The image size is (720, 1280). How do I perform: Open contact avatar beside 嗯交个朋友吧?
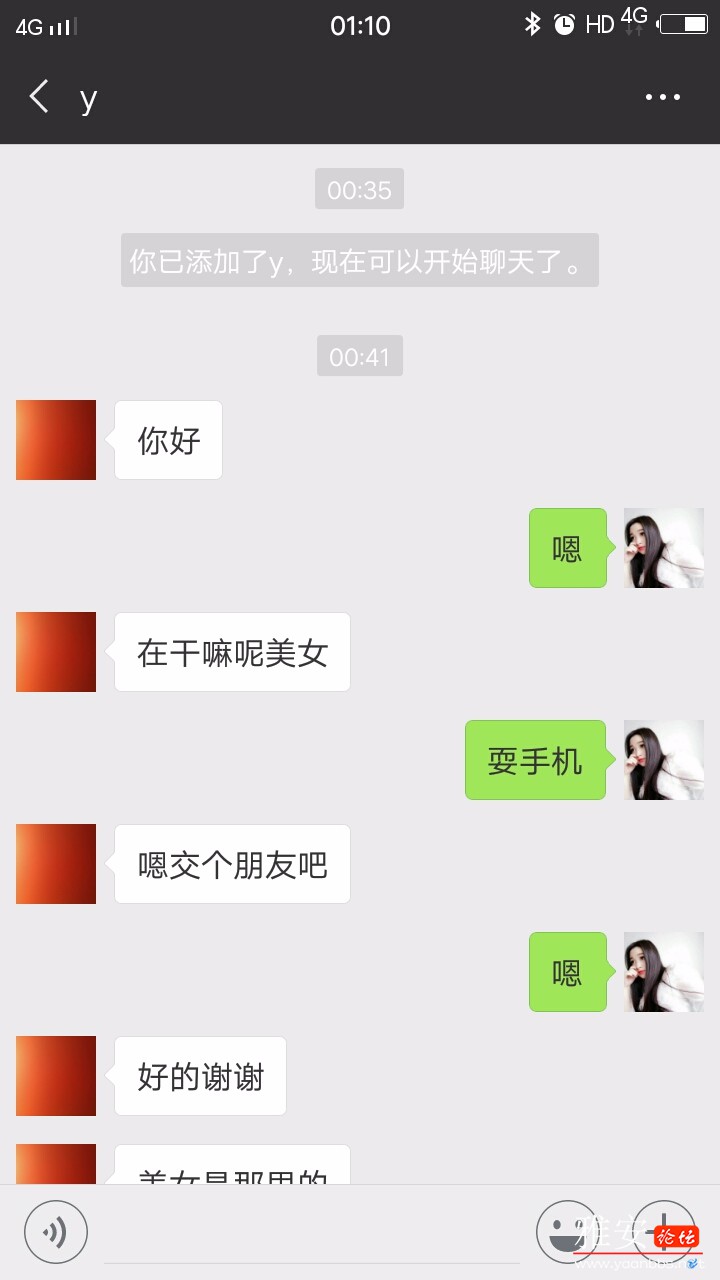click(x=56, y=864)
